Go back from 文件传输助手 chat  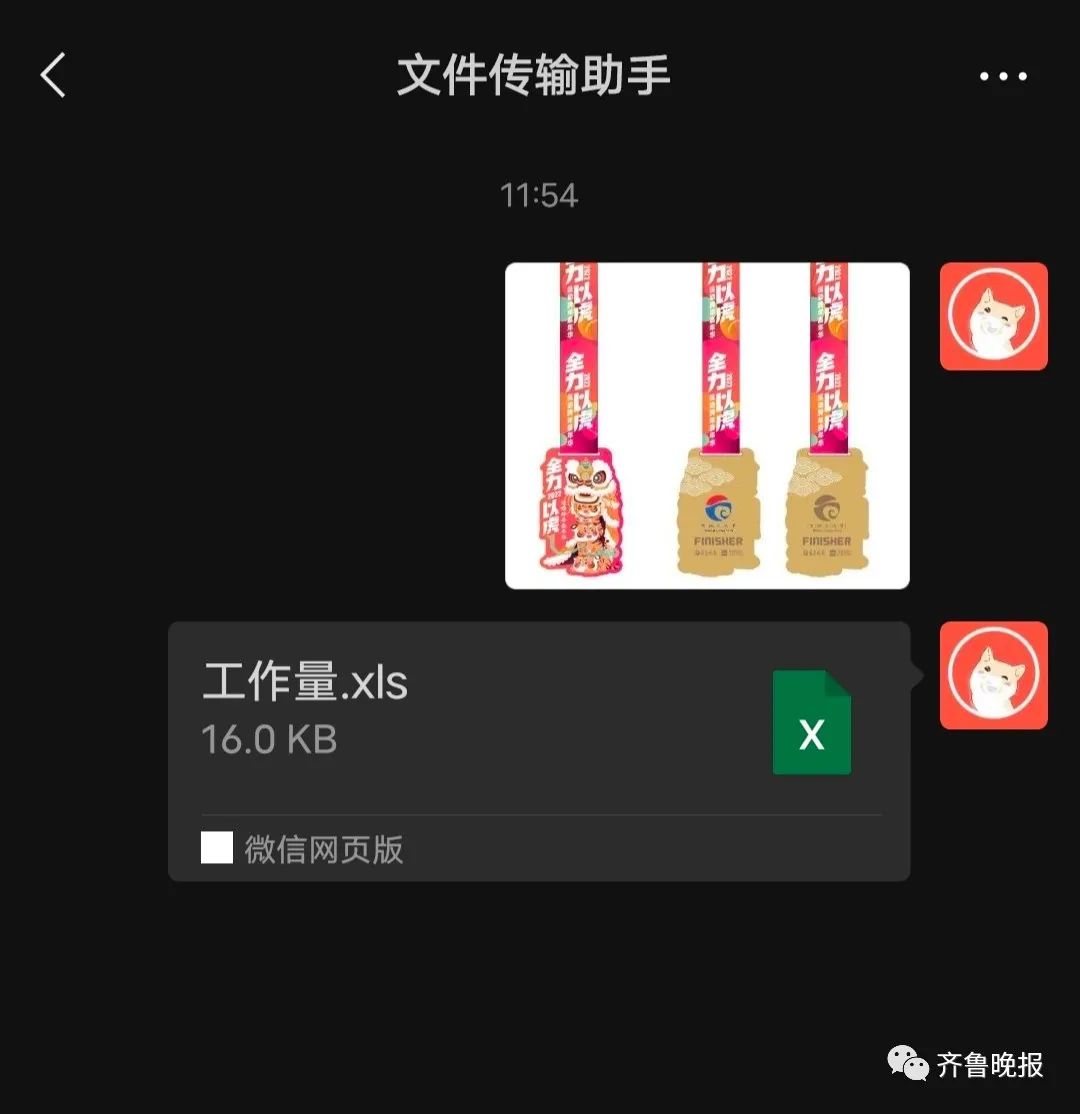pyautogui.click(x=53, y=76)
